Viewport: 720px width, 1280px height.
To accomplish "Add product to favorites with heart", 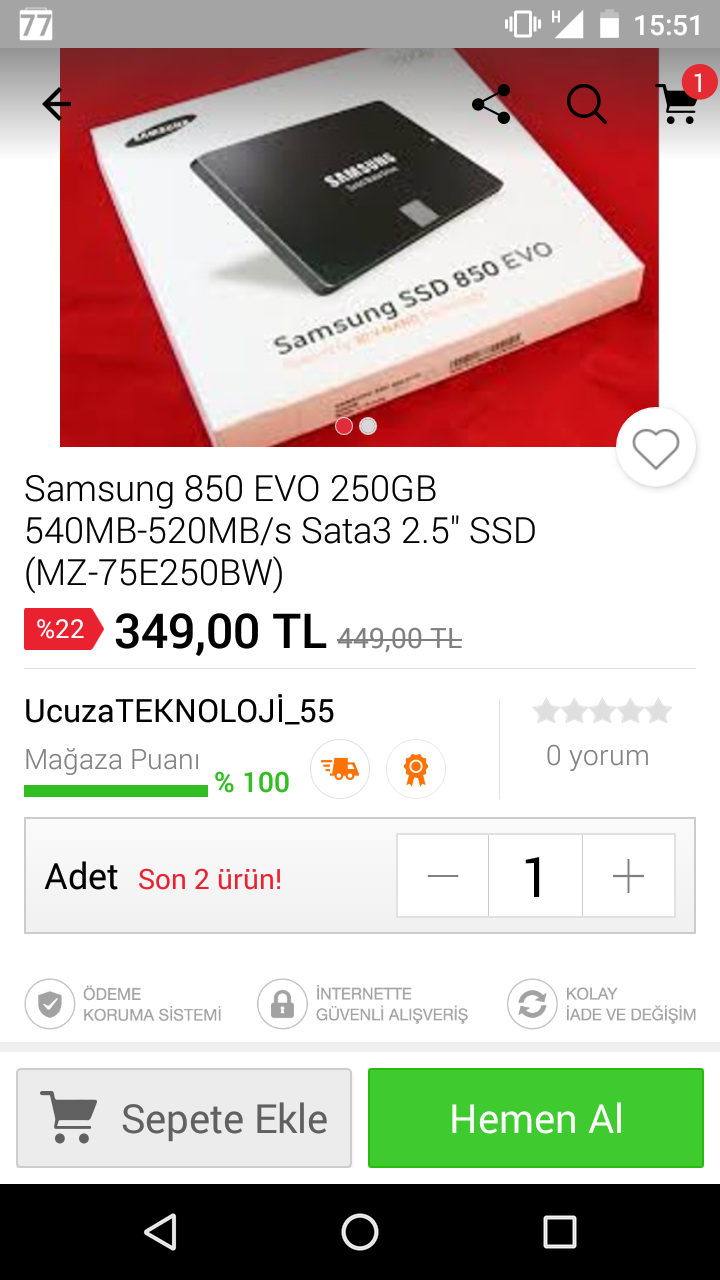I will pos(656,448).
